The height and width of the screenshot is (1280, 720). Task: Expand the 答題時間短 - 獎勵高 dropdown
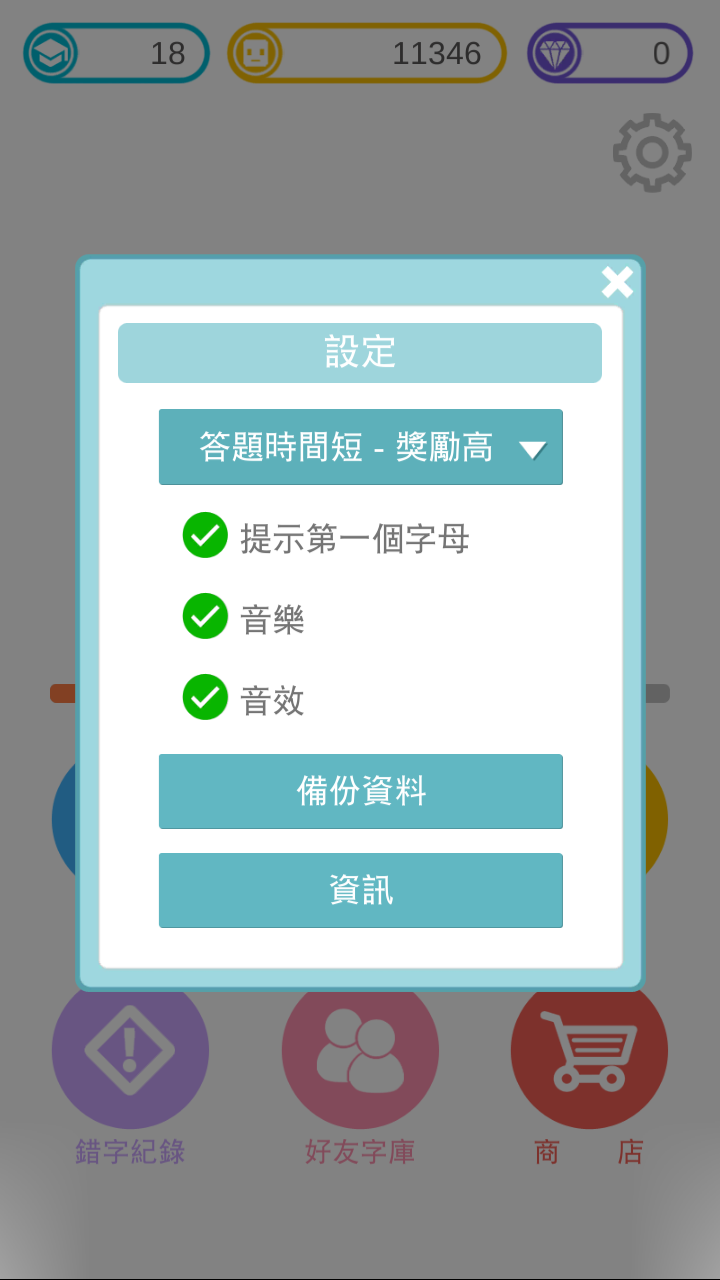pyautogui.click(x=360, y=447)
